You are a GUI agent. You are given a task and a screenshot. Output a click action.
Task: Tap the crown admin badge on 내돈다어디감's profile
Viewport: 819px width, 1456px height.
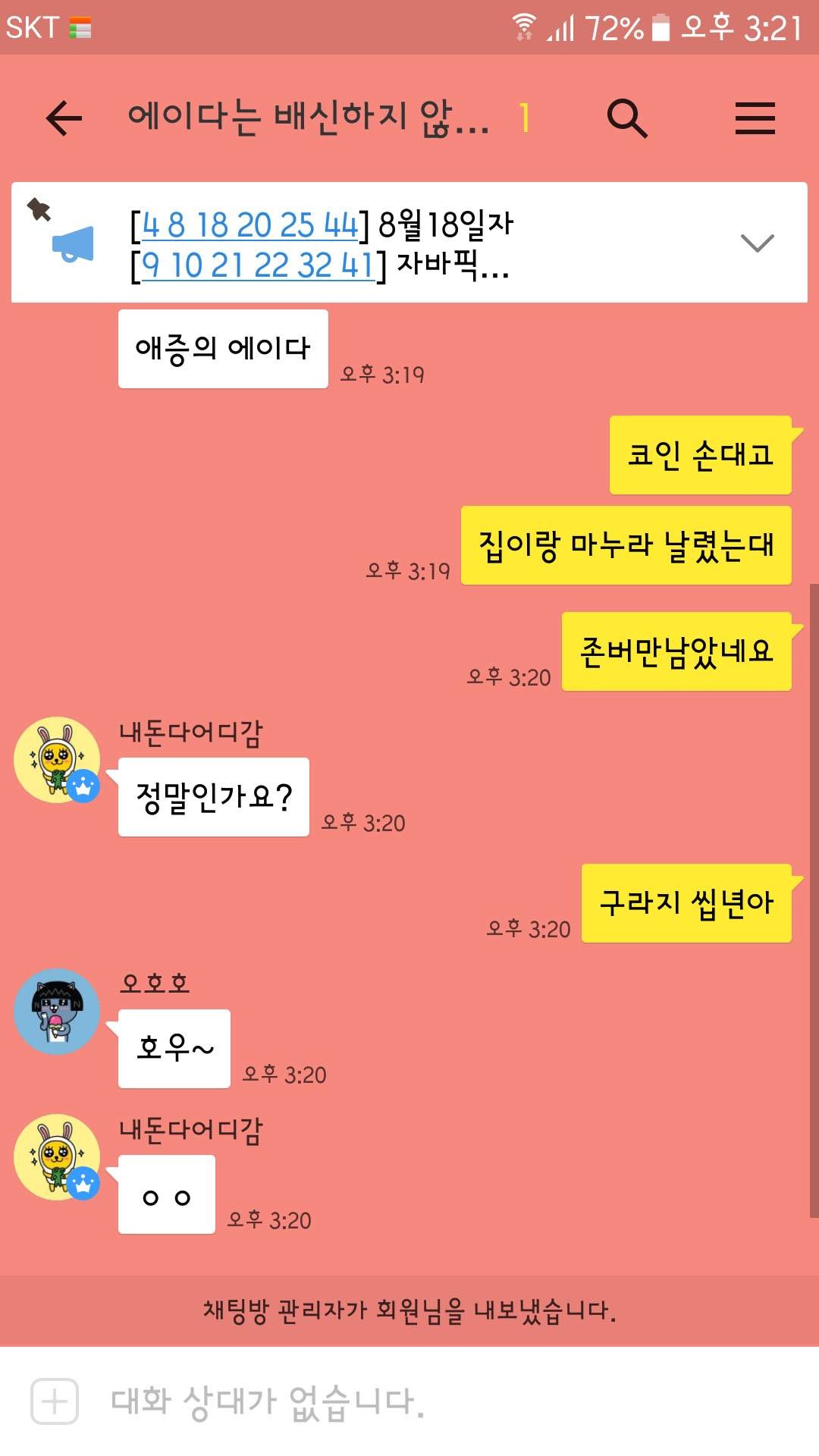click(83, 786)
